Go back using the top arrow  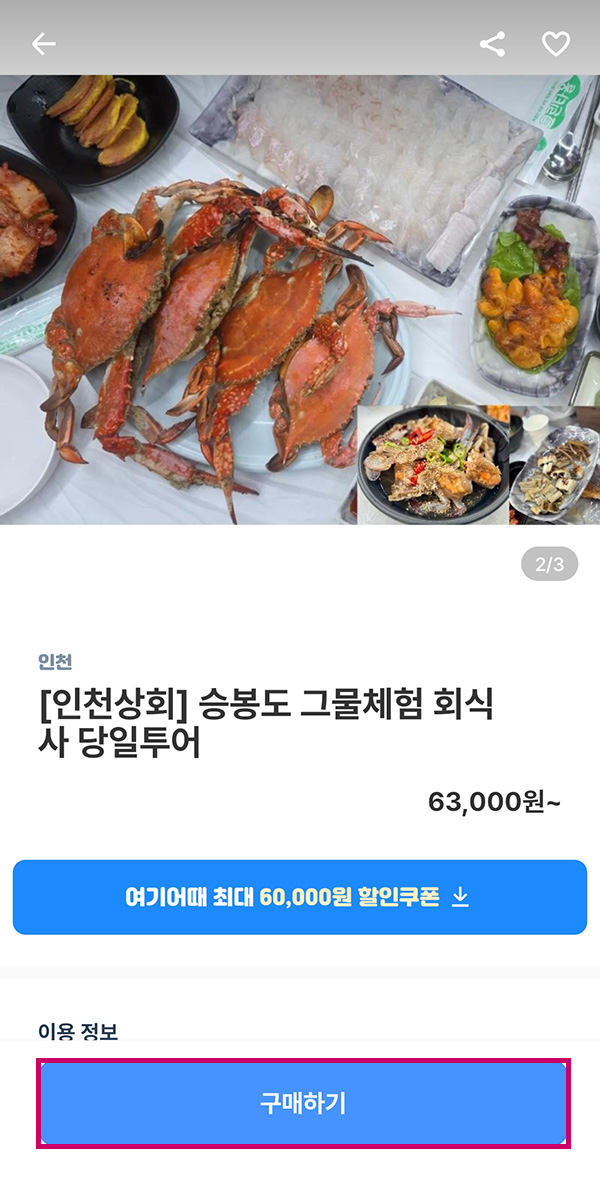43,44
